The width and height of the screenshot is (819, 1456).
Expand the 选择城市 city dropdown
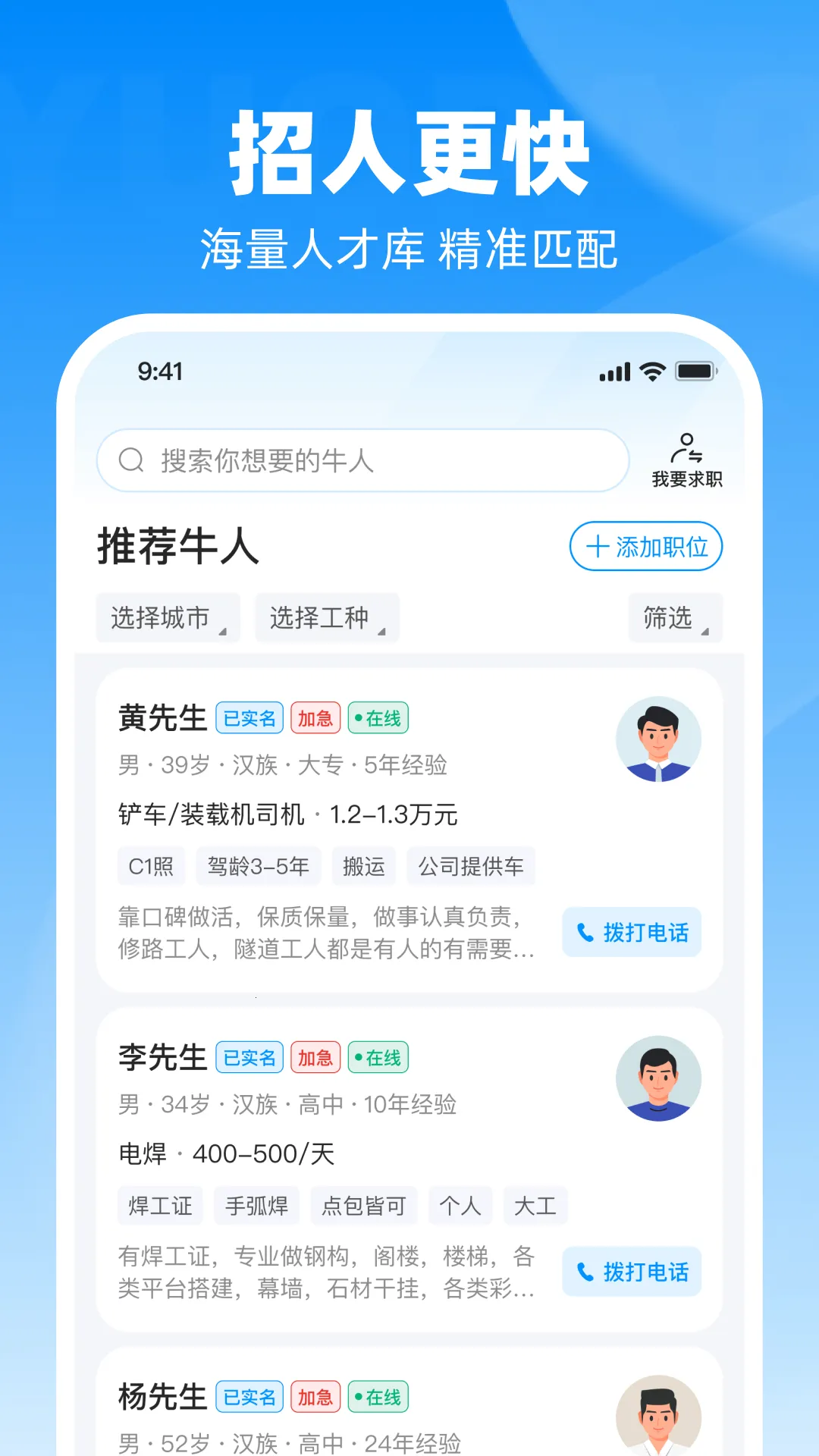click(167, 618)
